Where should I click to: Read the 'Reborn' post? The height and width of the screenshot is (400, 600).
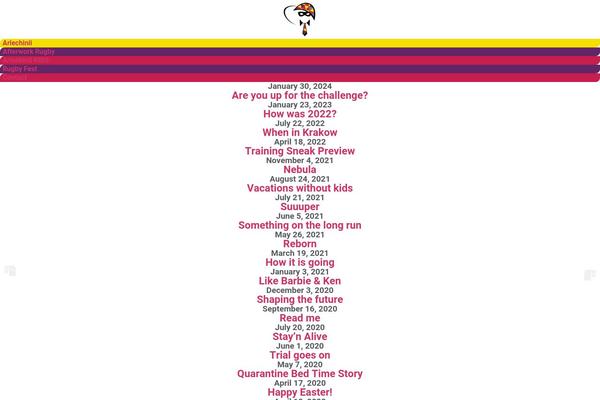pyautogui.click(x=299, y=244)
